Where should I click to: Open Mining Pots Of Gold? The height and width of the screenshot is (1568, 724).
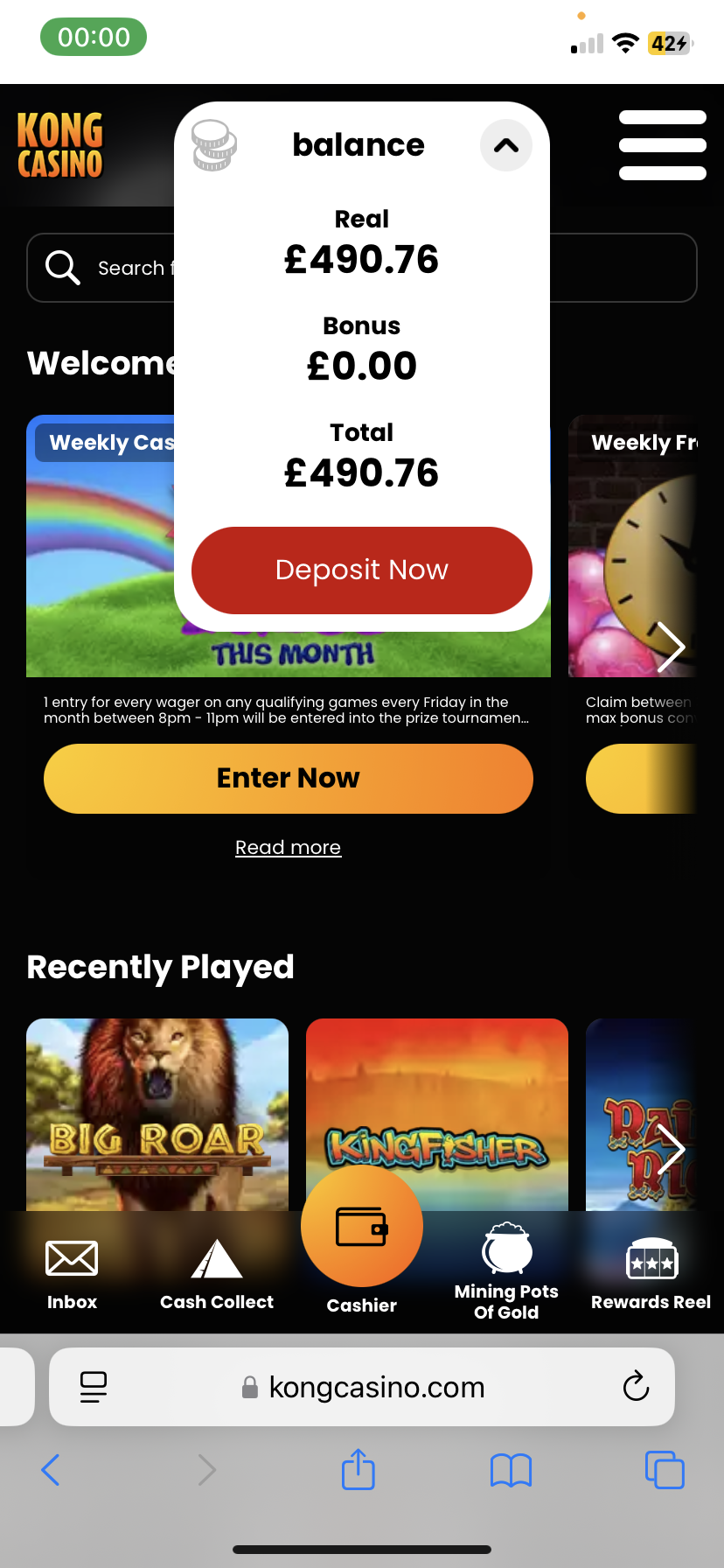[x=506, y=1274]
